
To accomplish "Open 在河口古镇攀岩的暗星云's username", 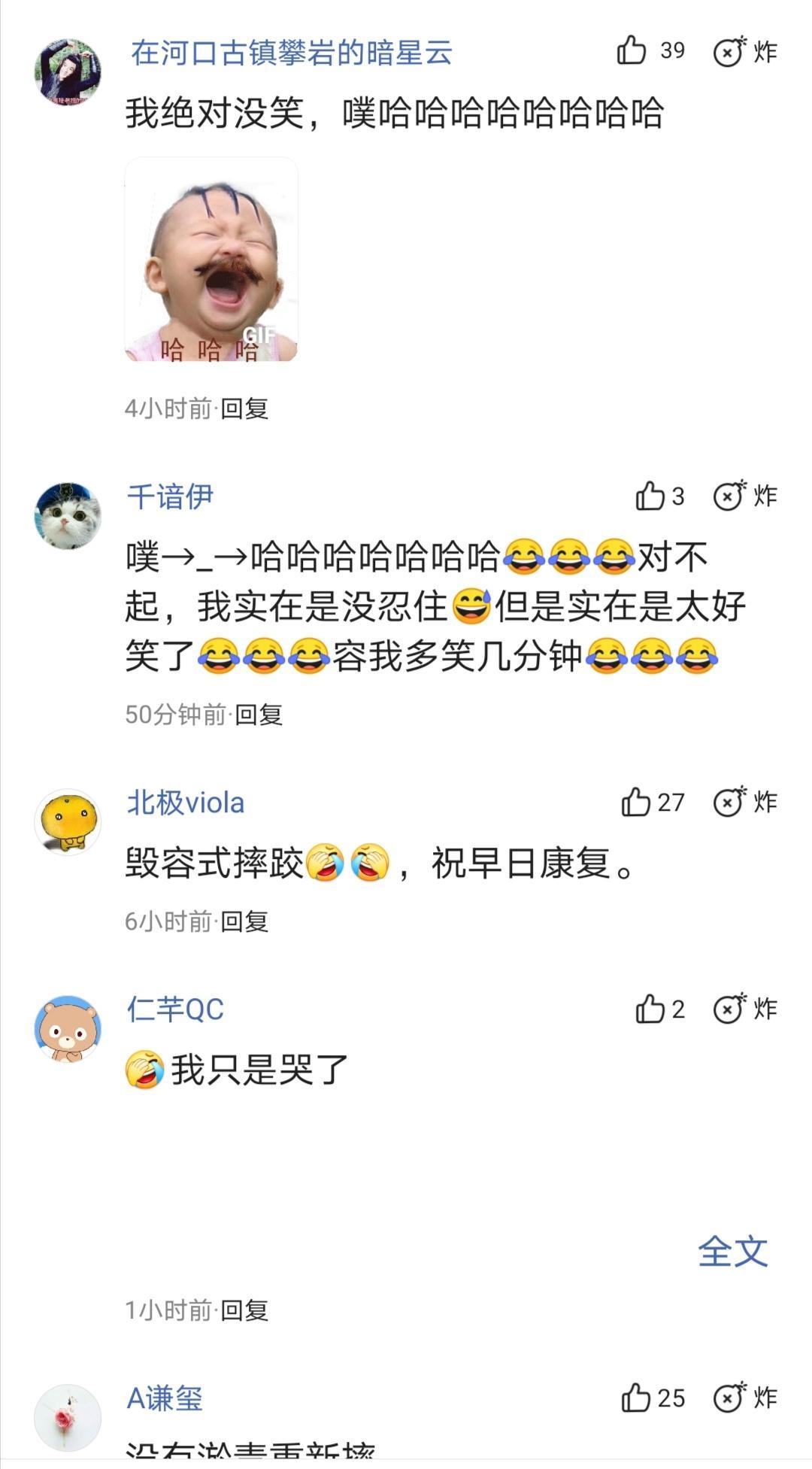I will click(292, 53).
